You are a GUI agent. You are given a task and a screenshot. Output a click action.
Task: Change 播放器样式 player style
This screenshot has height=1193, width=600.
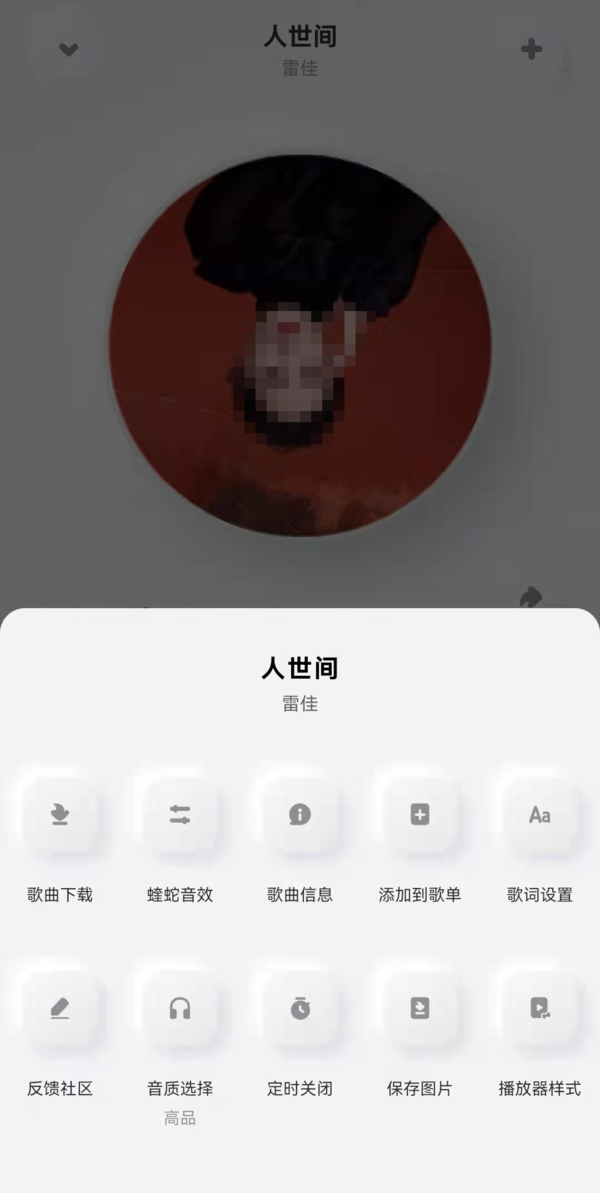pos(540,1010)
